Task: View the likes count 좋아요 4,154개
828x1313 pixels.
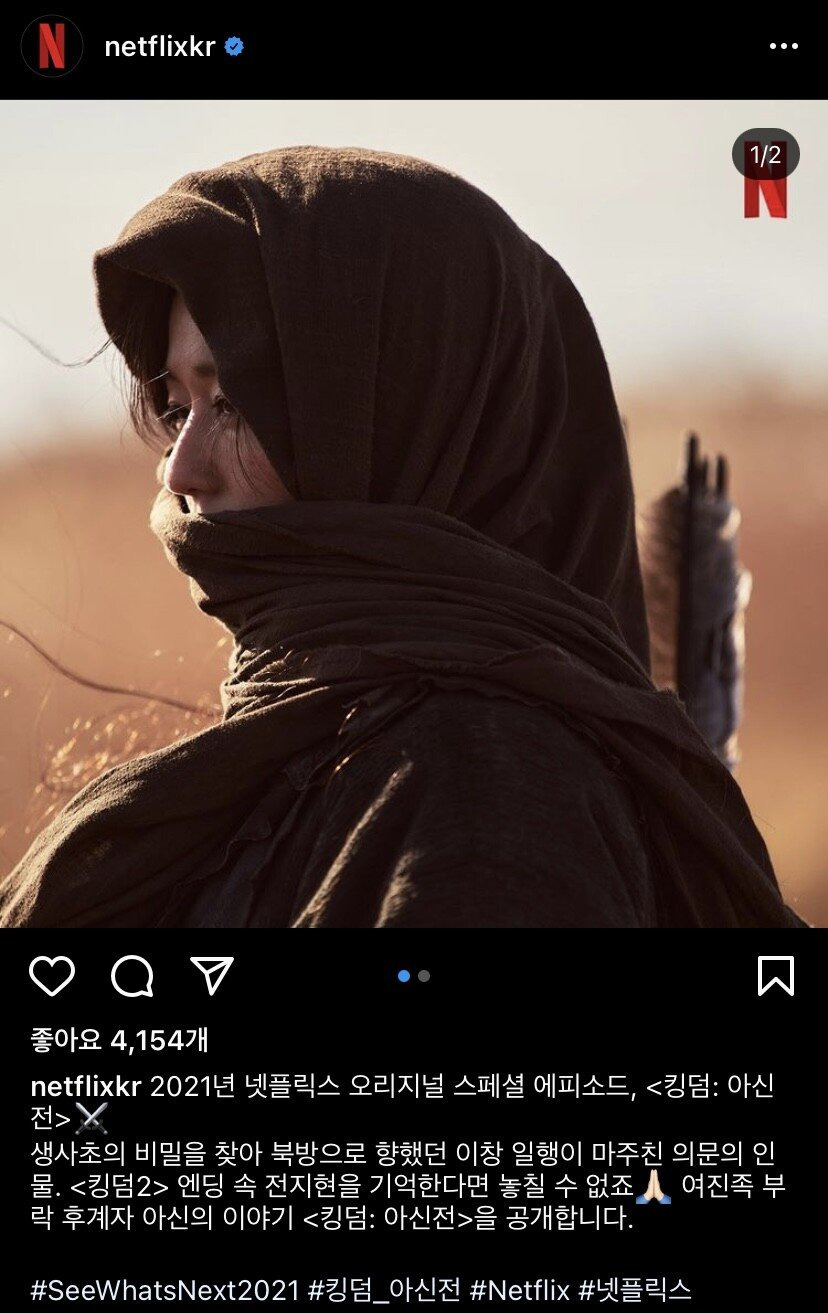Action: [119, 1040]
